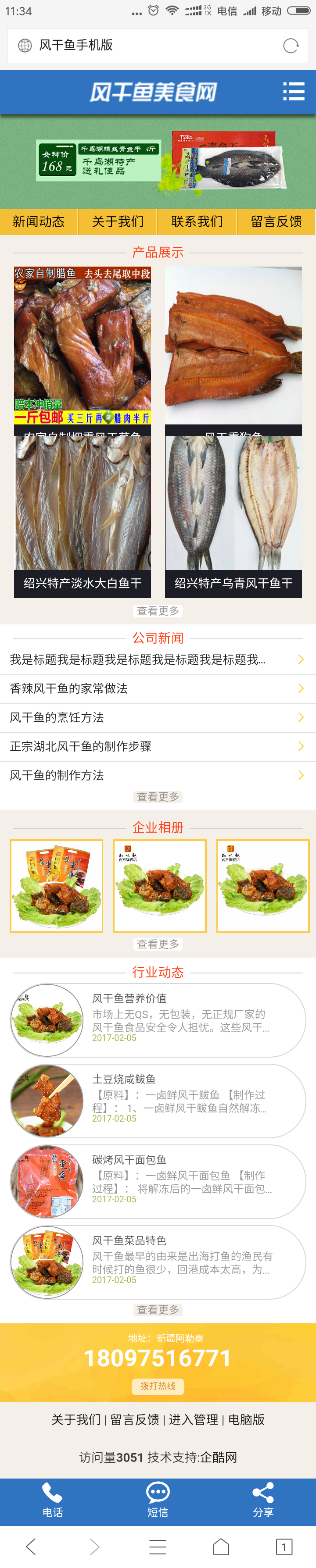
Task: Go to the system home screen
Action: 221,1546
